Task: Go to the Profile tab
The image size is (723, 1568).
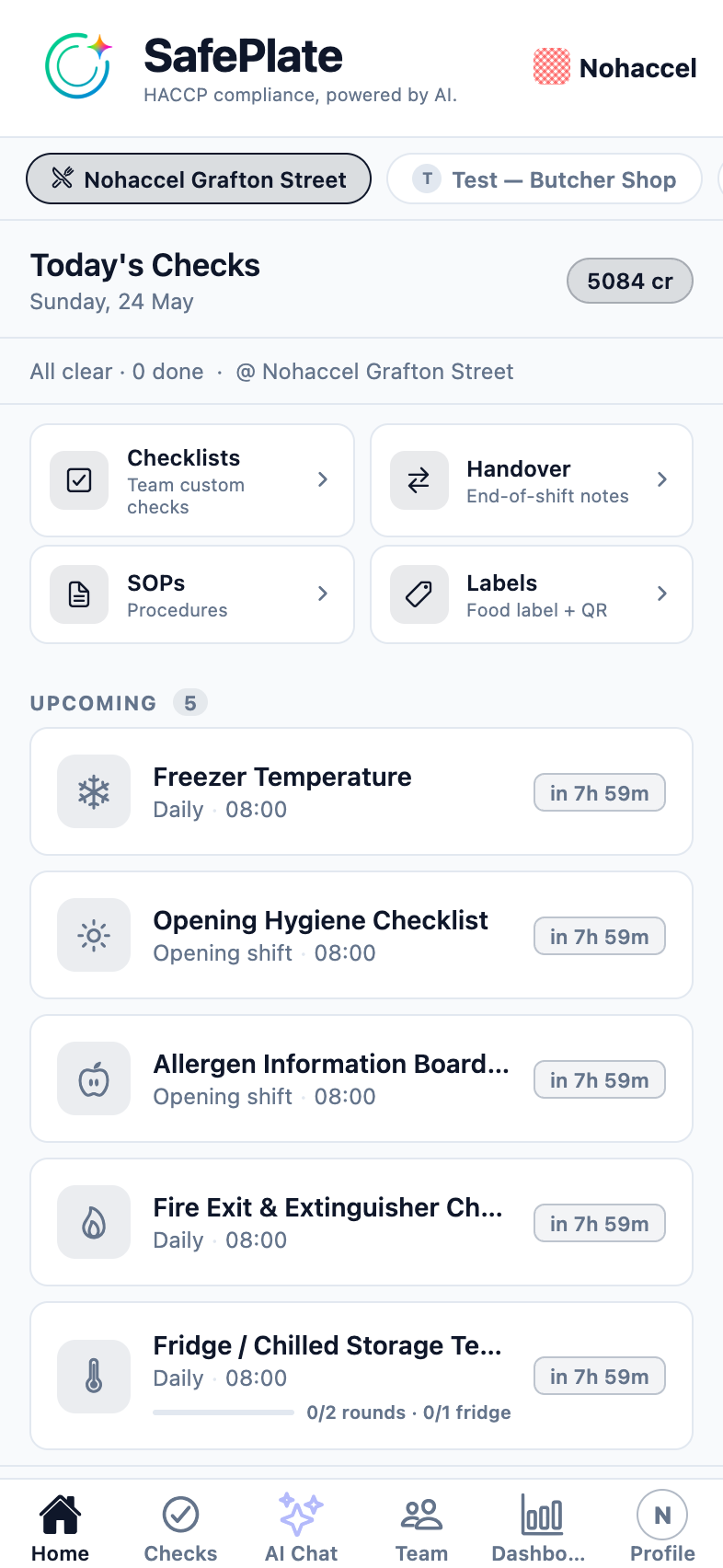Action: [x=662, y=1528]
